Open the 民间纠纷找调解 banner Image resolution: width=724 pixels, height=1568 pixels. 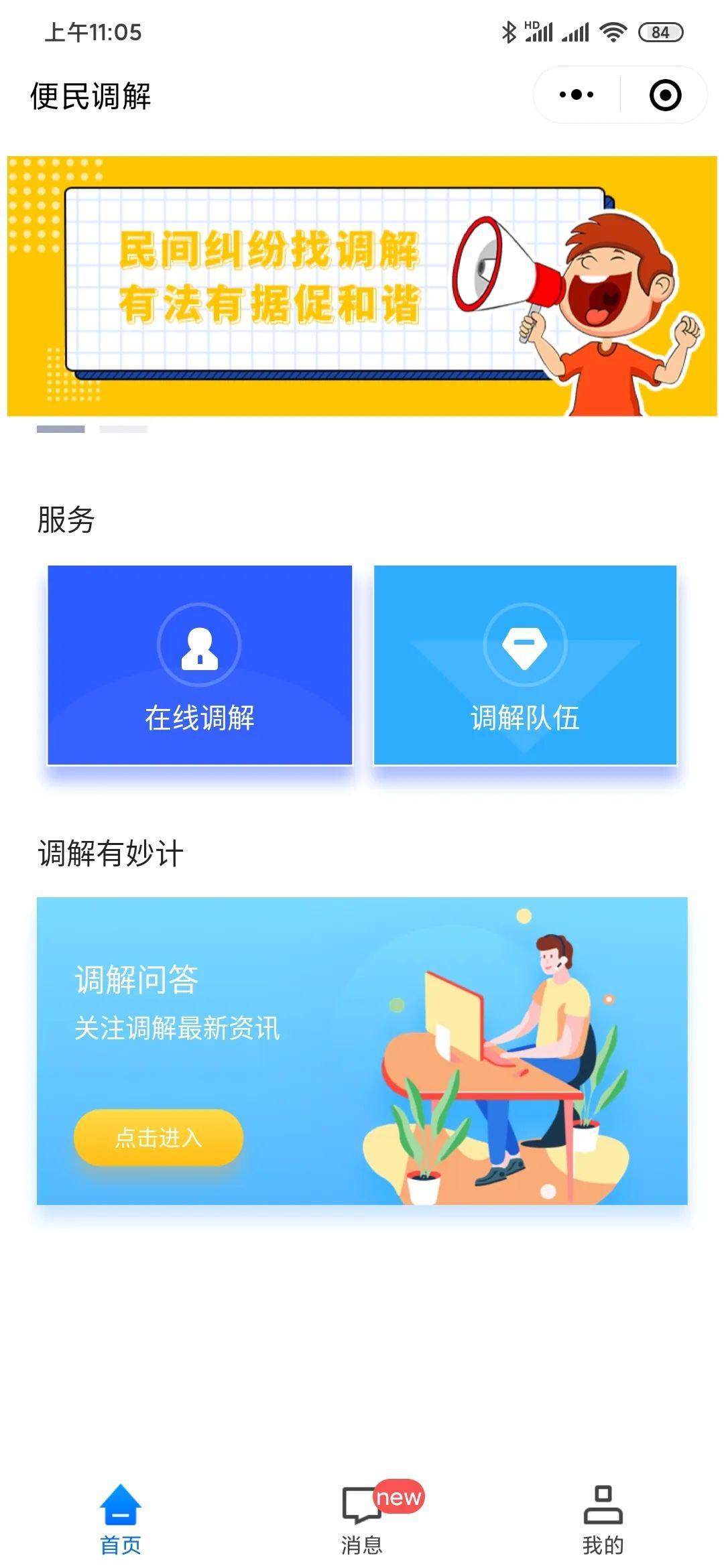[362, 286]
